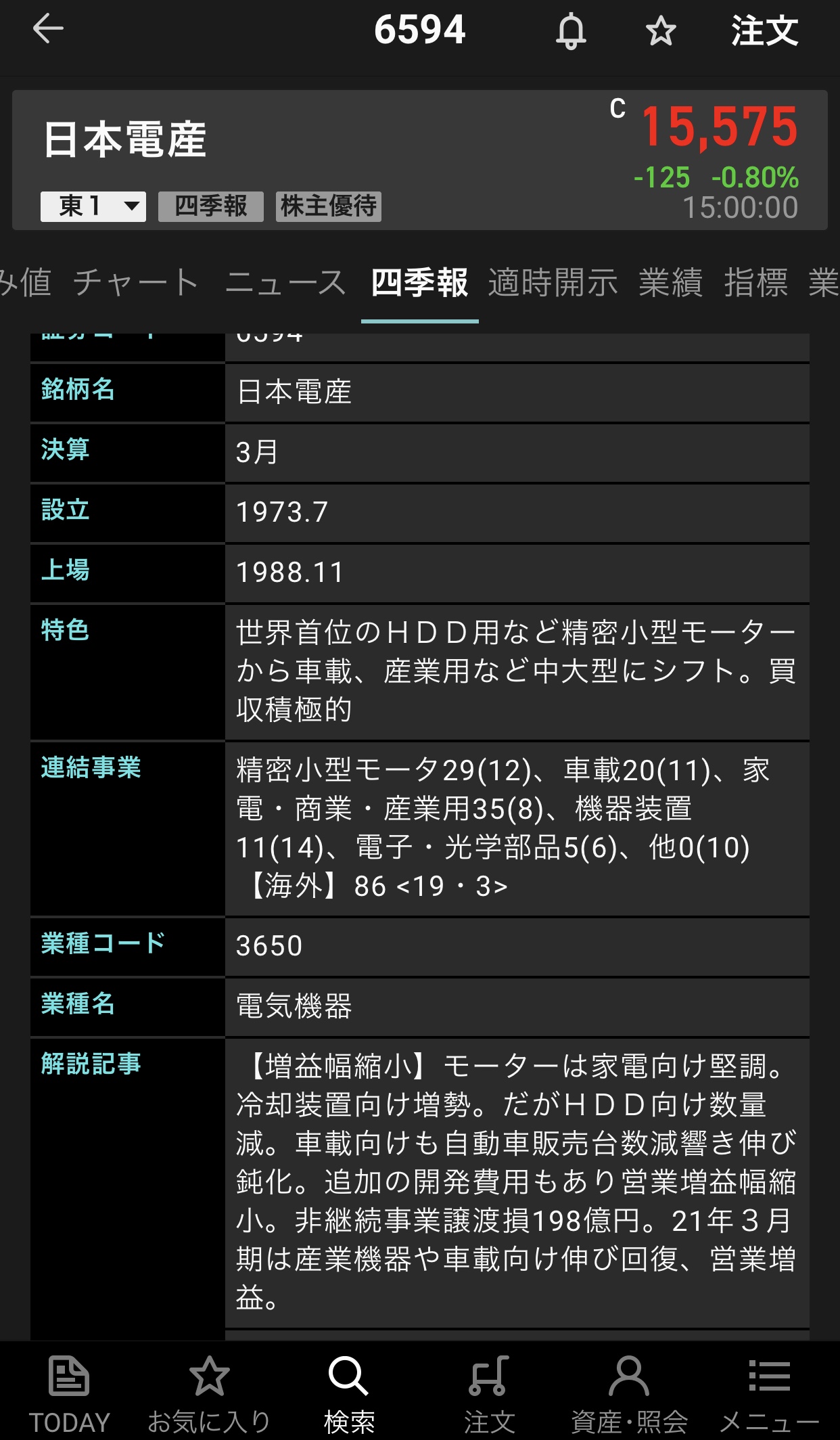Select the 適時開示 tab
Screen dimensions: 840x1440
(x=553, y=283)
